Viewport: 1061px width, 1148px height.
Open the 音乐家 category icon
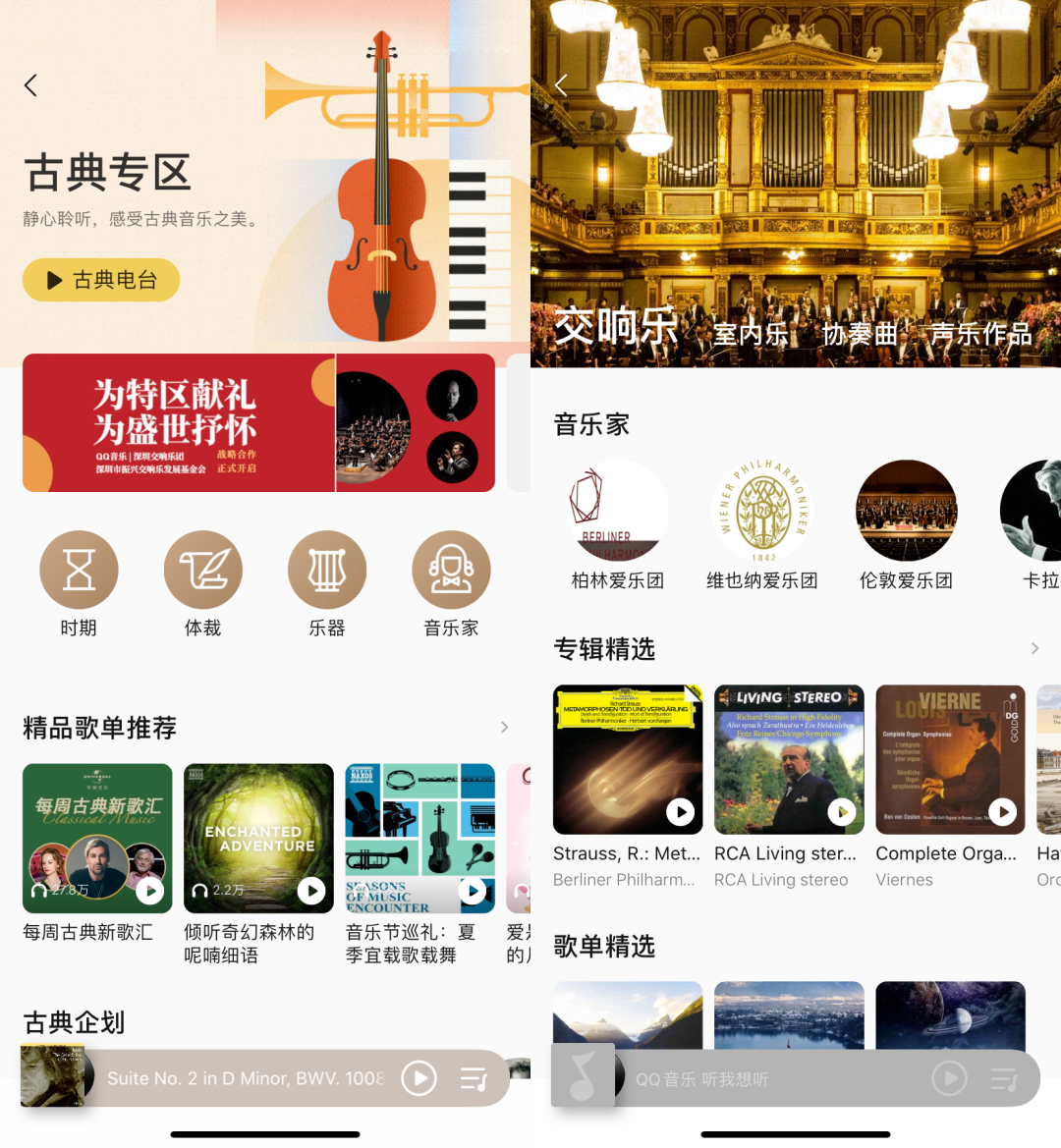coord(451,571)
